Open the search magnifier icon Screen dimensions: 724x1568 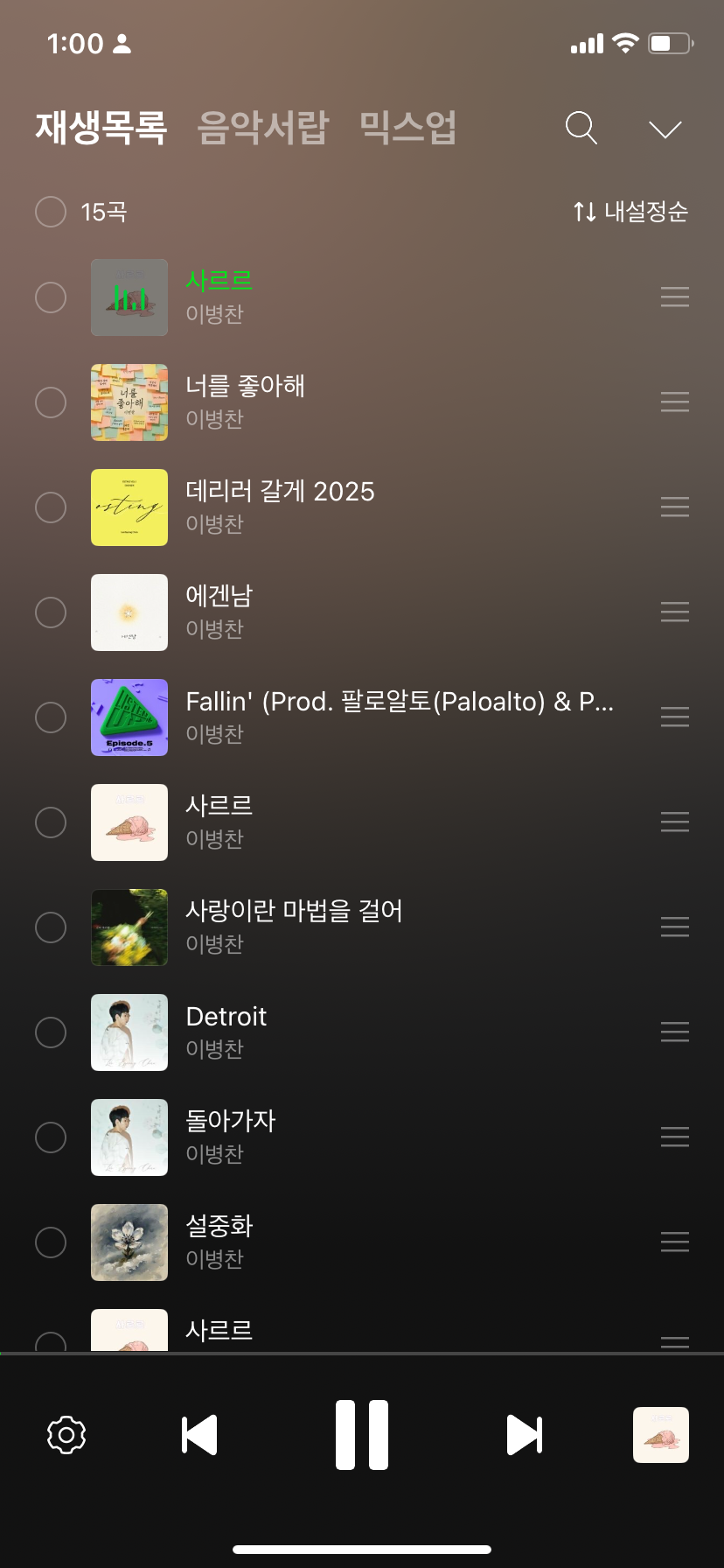coord(581,128)
